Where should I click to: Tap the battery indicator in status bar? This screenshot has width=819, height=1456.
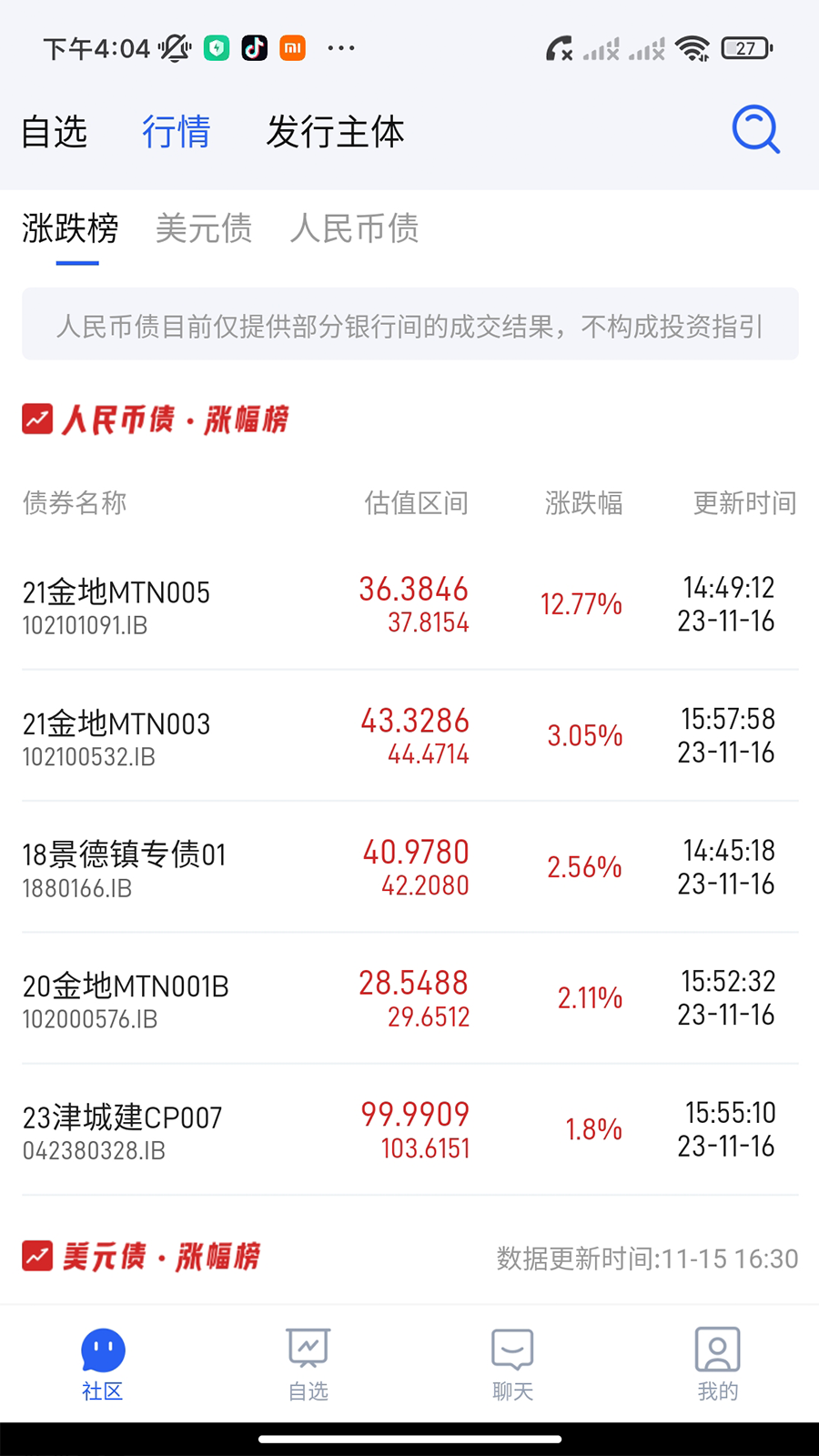click(x=744, y=47)
